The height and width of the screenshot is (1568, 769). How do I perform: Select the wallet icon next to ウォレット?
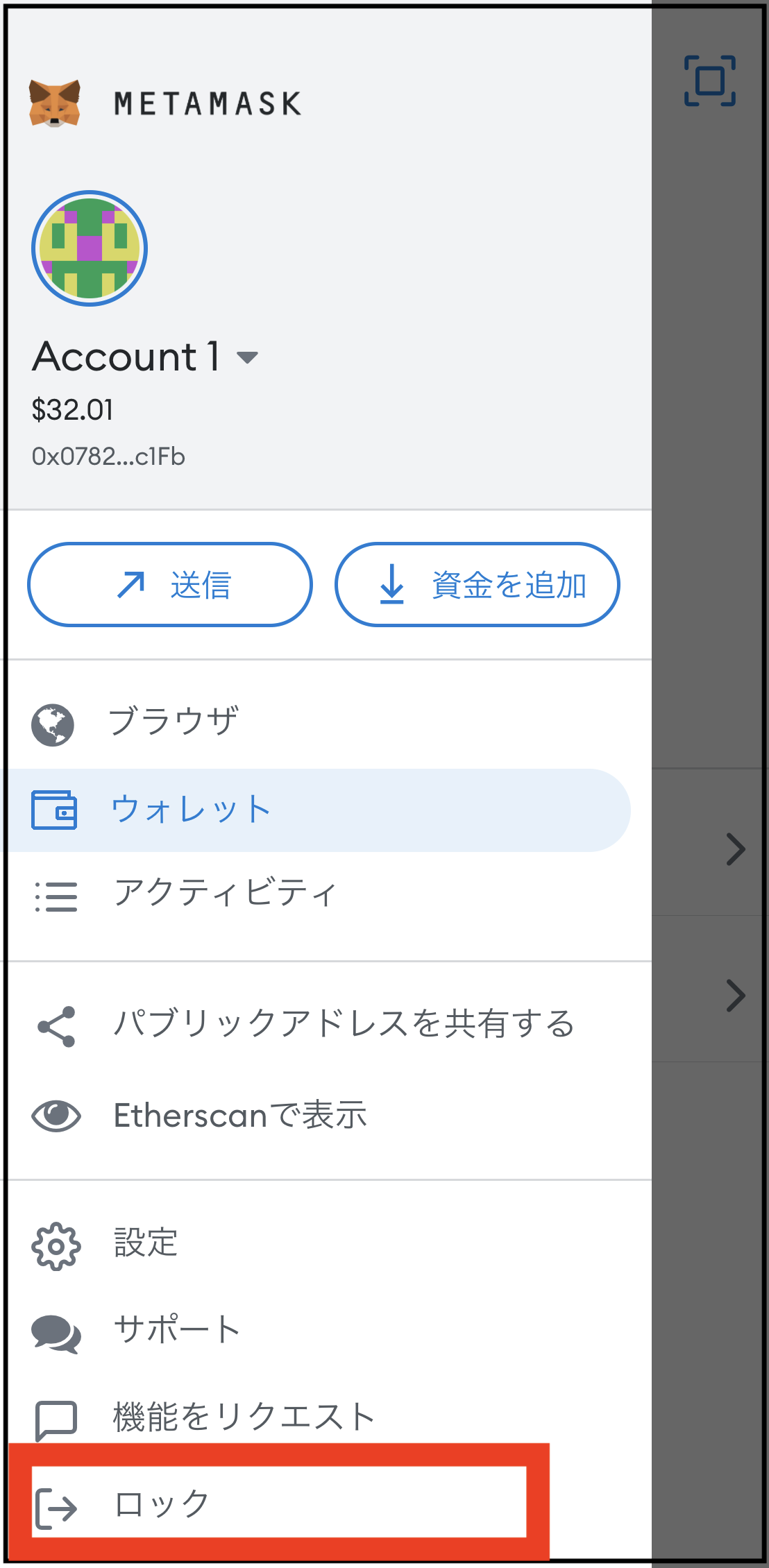coord(53,809)
